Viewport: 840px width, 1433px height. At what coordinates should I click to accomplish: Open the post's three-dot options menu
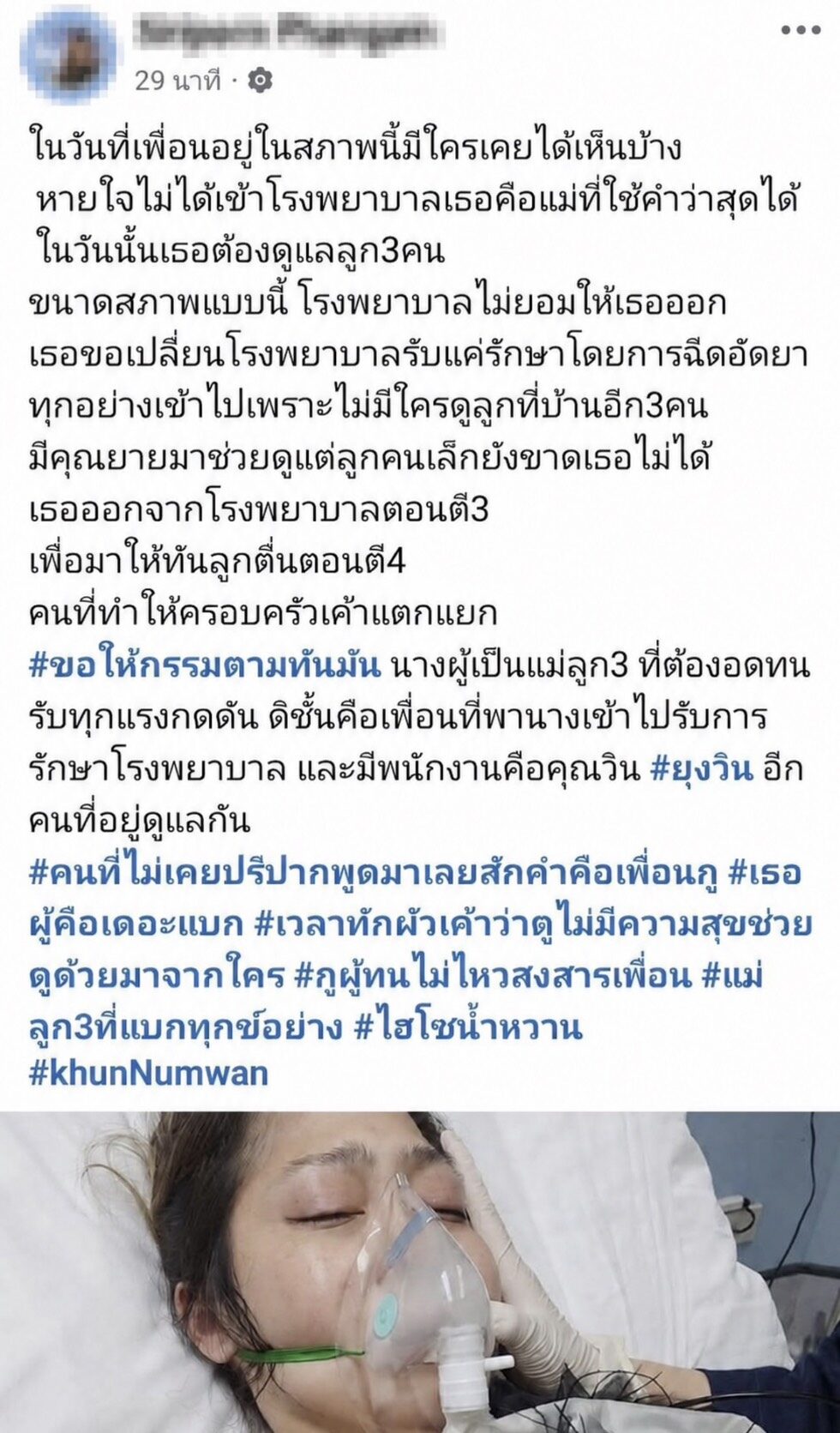click(801, 30)
